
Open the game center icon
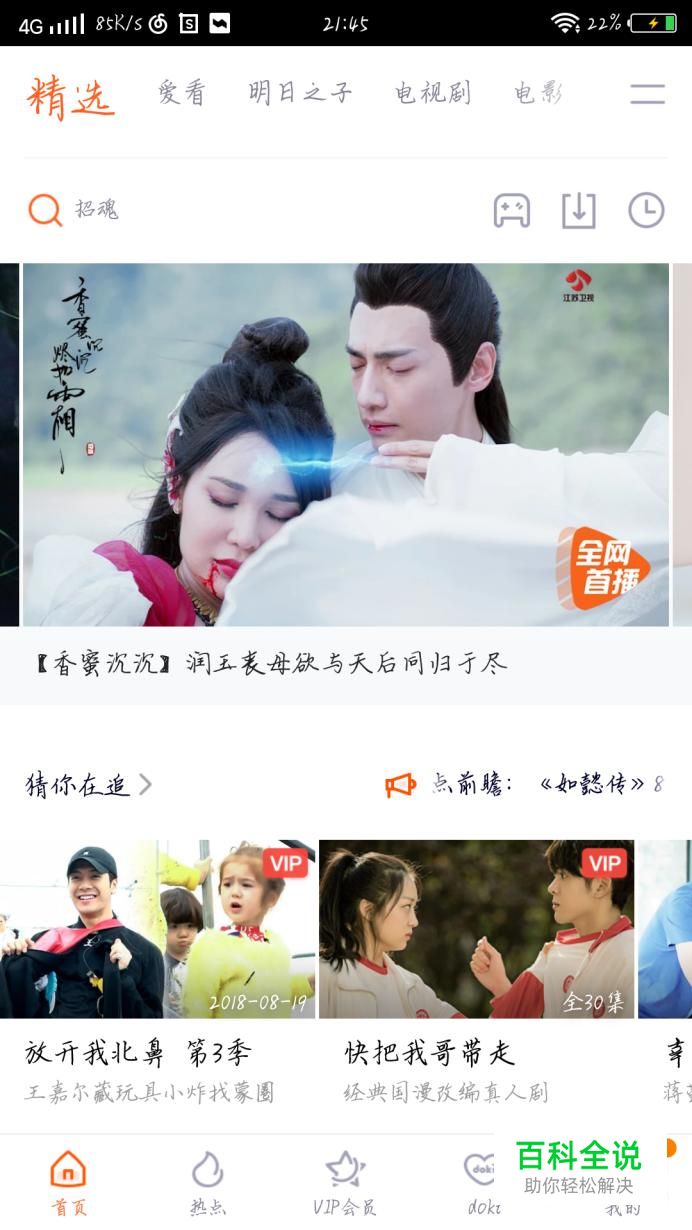click(511, 210)
